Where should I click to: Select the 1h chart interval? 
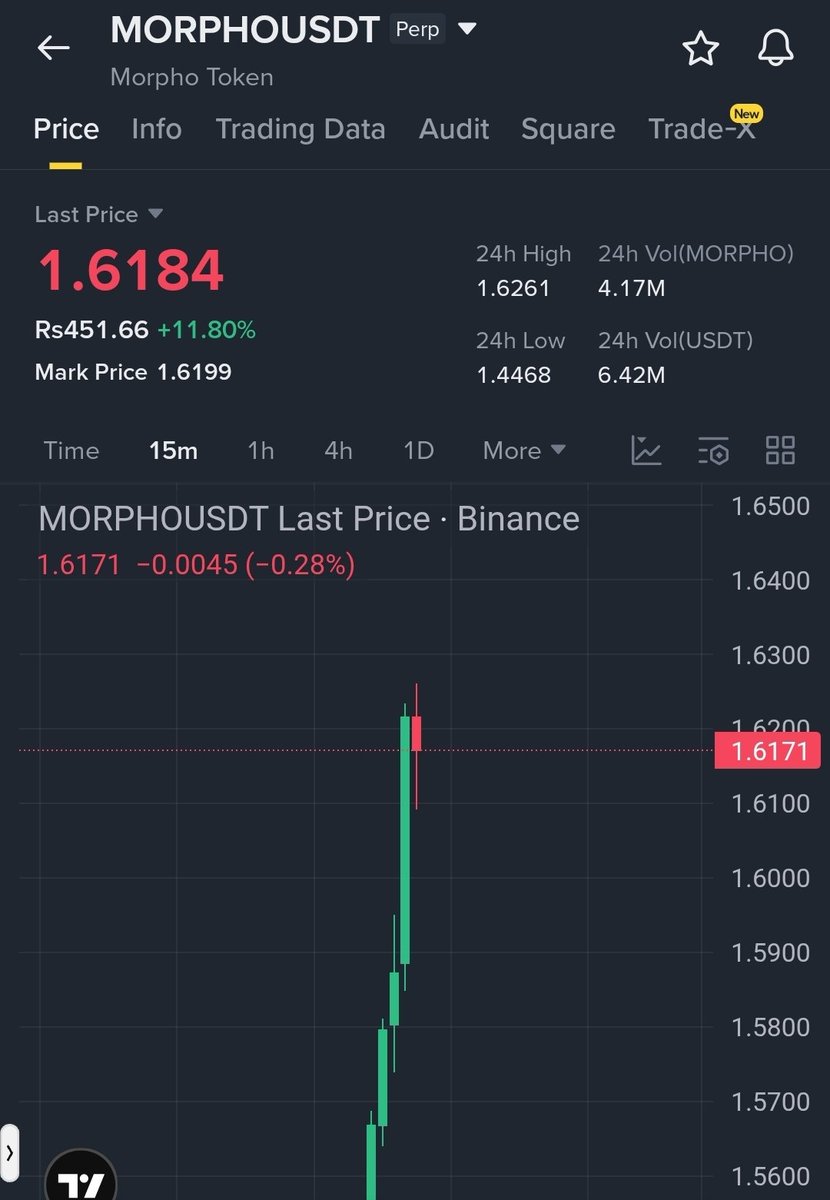click(261, 451)
